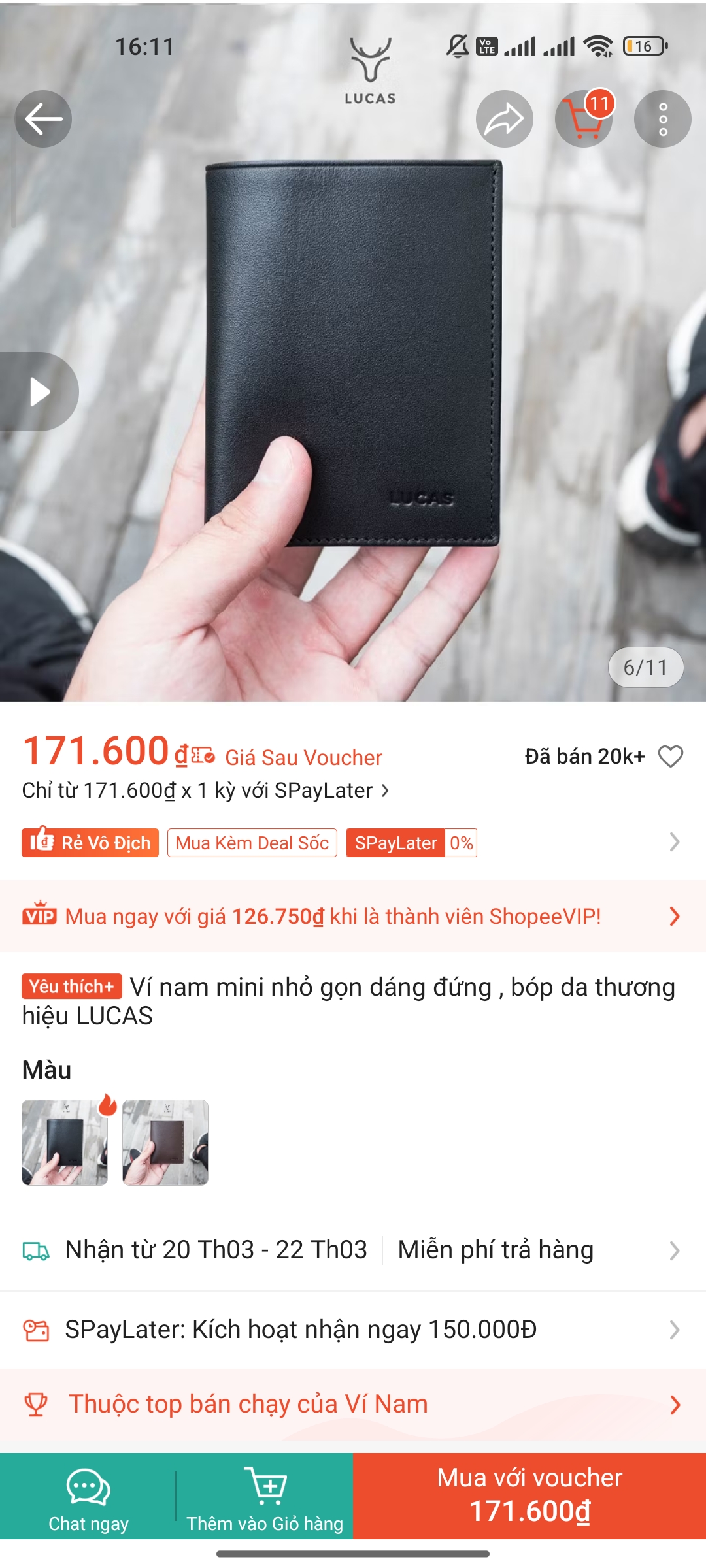The height and width of the screenshot is (1568, 706).
Task: Open SPayLater installment details link
Action: pos(205,791)
